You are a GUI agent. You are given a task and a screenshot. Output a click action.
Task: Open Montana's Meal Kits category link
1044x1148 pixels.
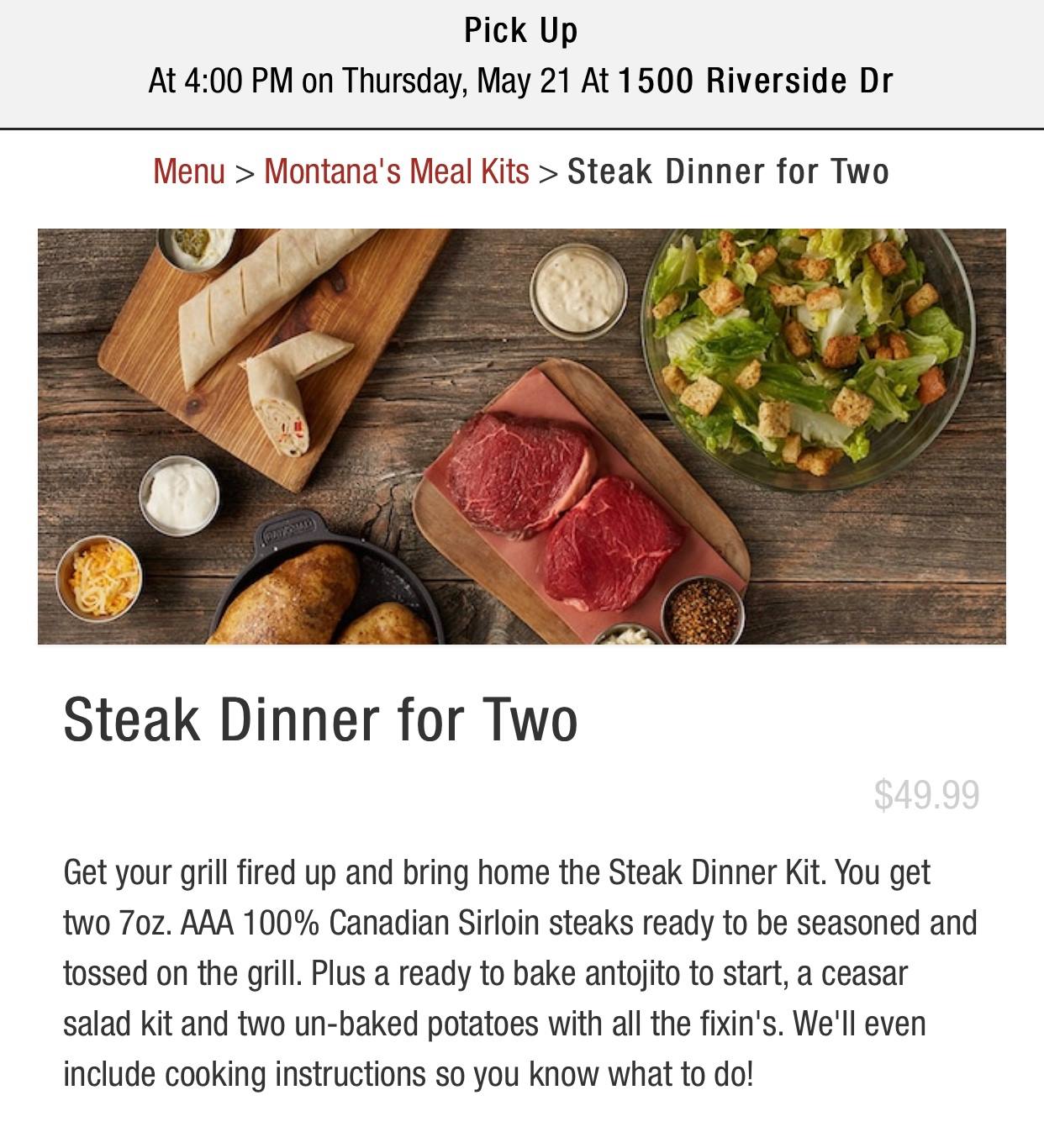point(396,171)
